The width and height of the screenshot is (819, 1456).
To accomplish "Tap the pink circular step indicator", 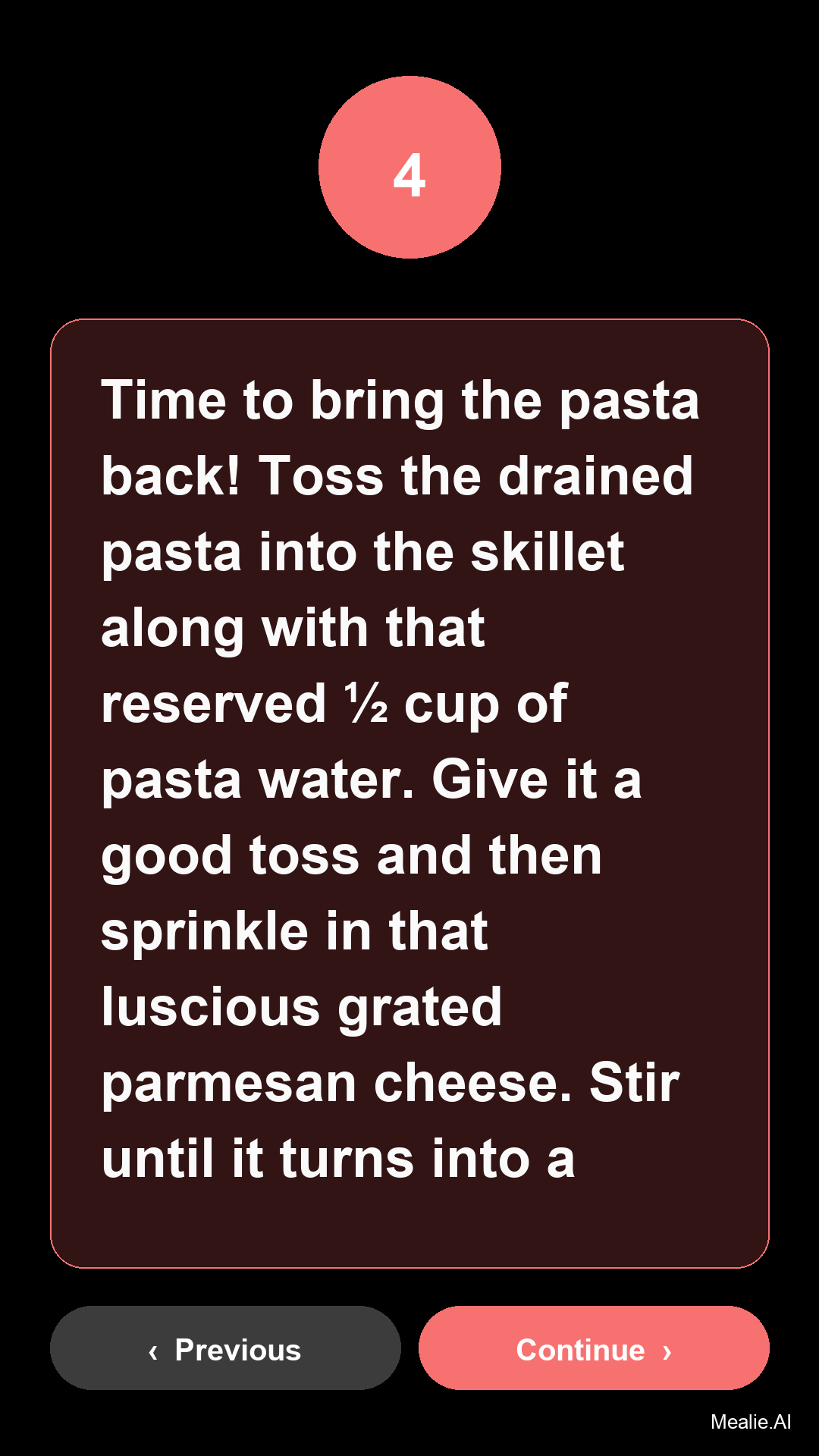I will click(x=409, y=168).
